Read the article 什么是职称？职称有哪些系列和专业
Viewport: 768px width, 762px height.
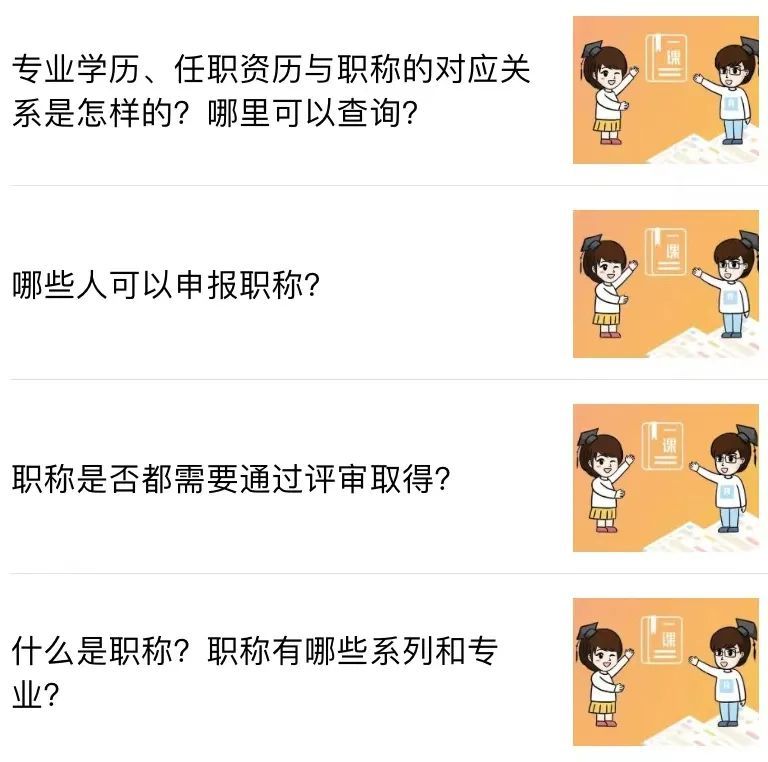point(254,672)
